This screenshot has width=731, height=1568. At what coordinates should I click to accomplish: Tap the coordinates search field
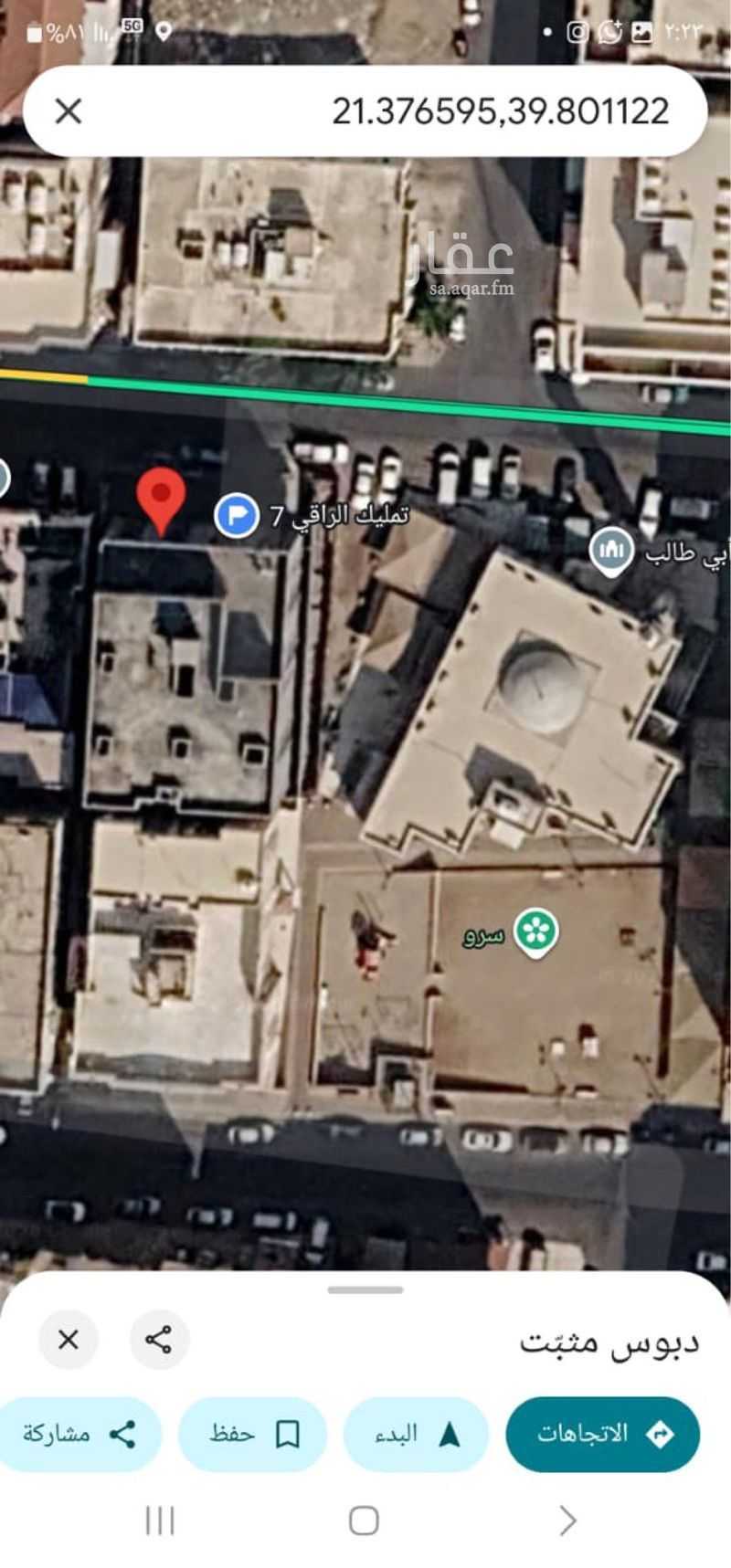click(365, 111)
